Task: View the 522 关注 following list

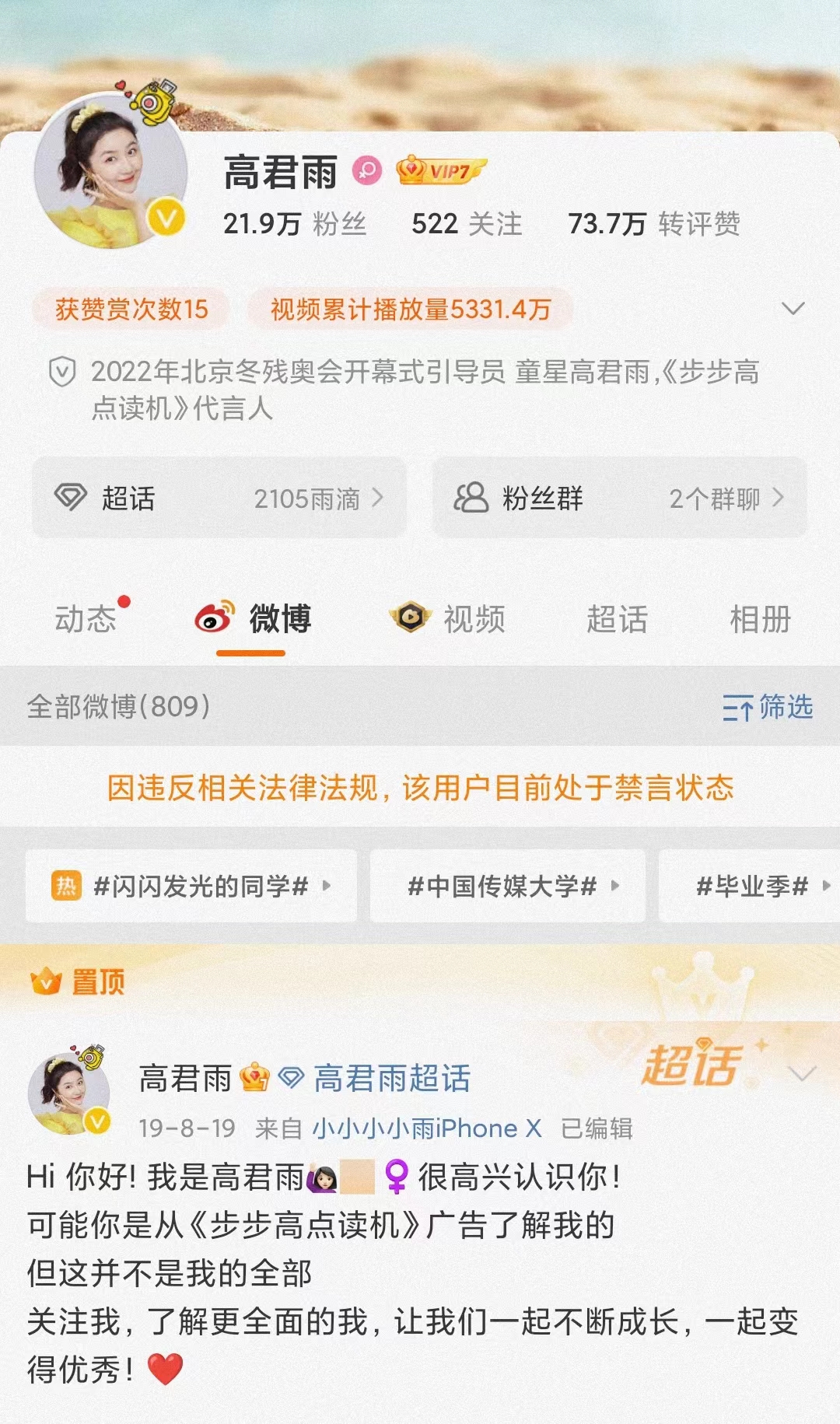Action: pos(466,224)
